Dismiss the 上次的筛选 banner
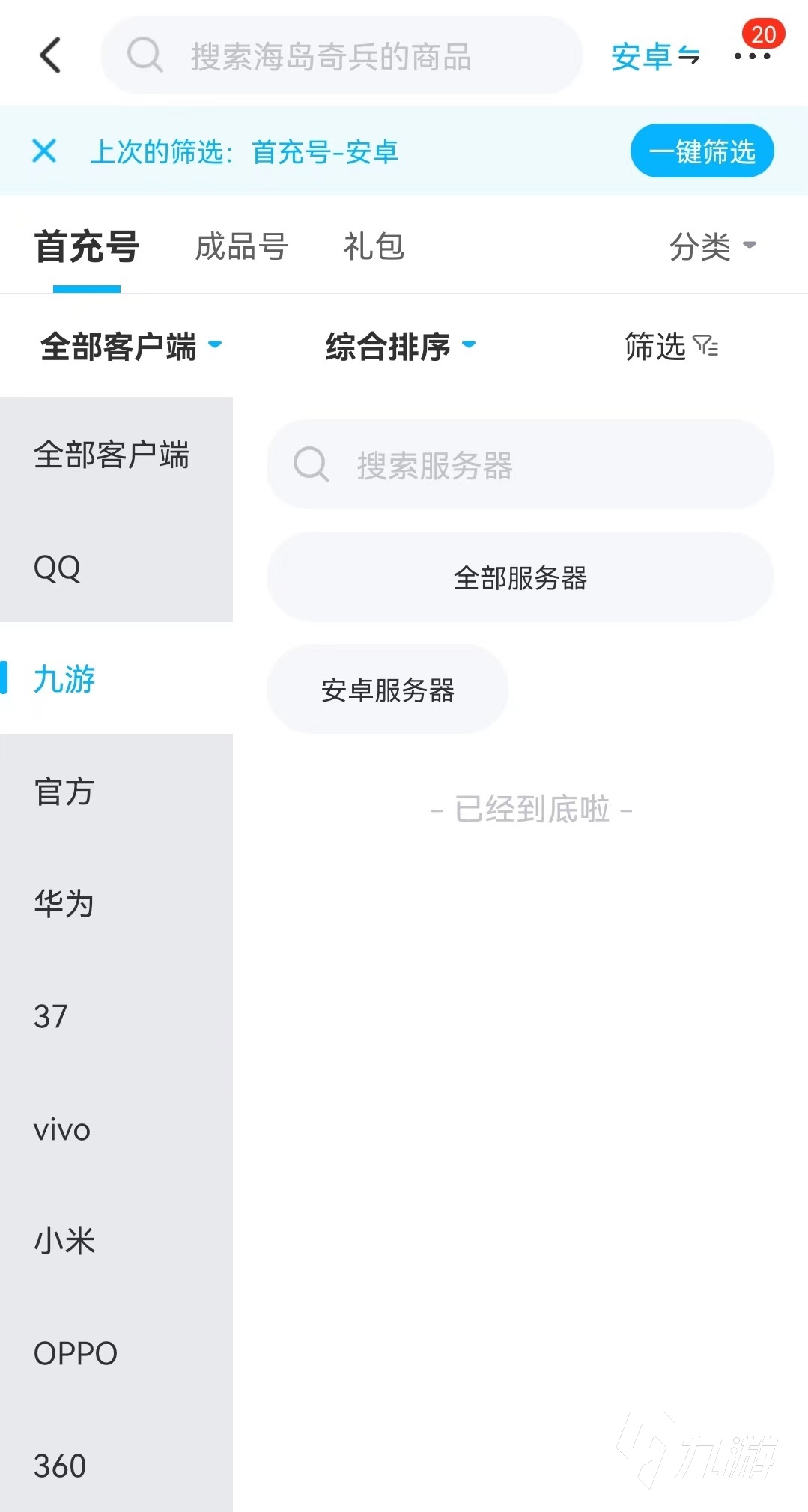The image size is (808, 1512). coord(44,151)
